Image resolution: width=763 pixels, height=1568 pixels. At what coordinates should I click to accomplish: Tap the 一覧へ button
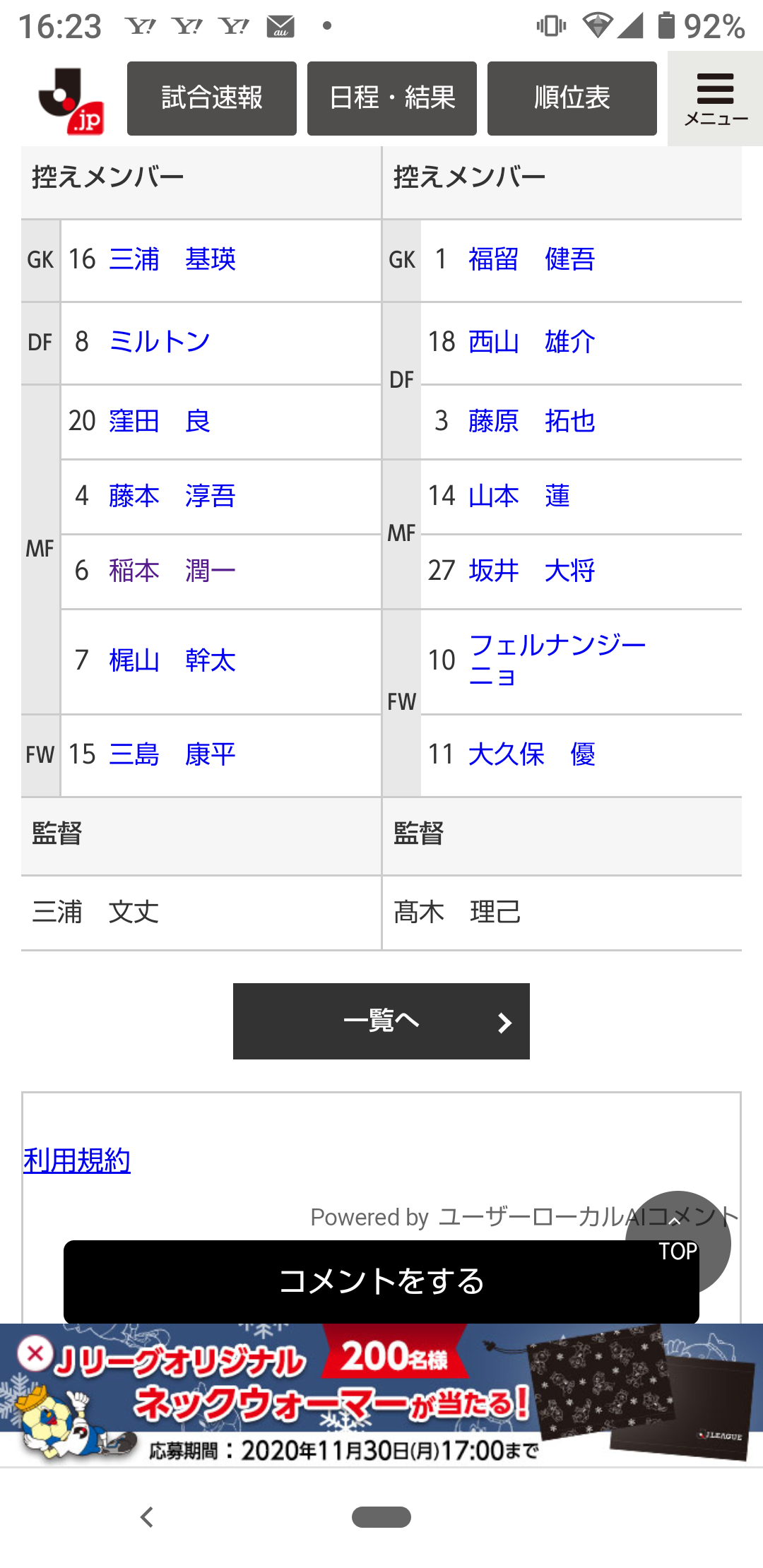tap(381, 1021)
